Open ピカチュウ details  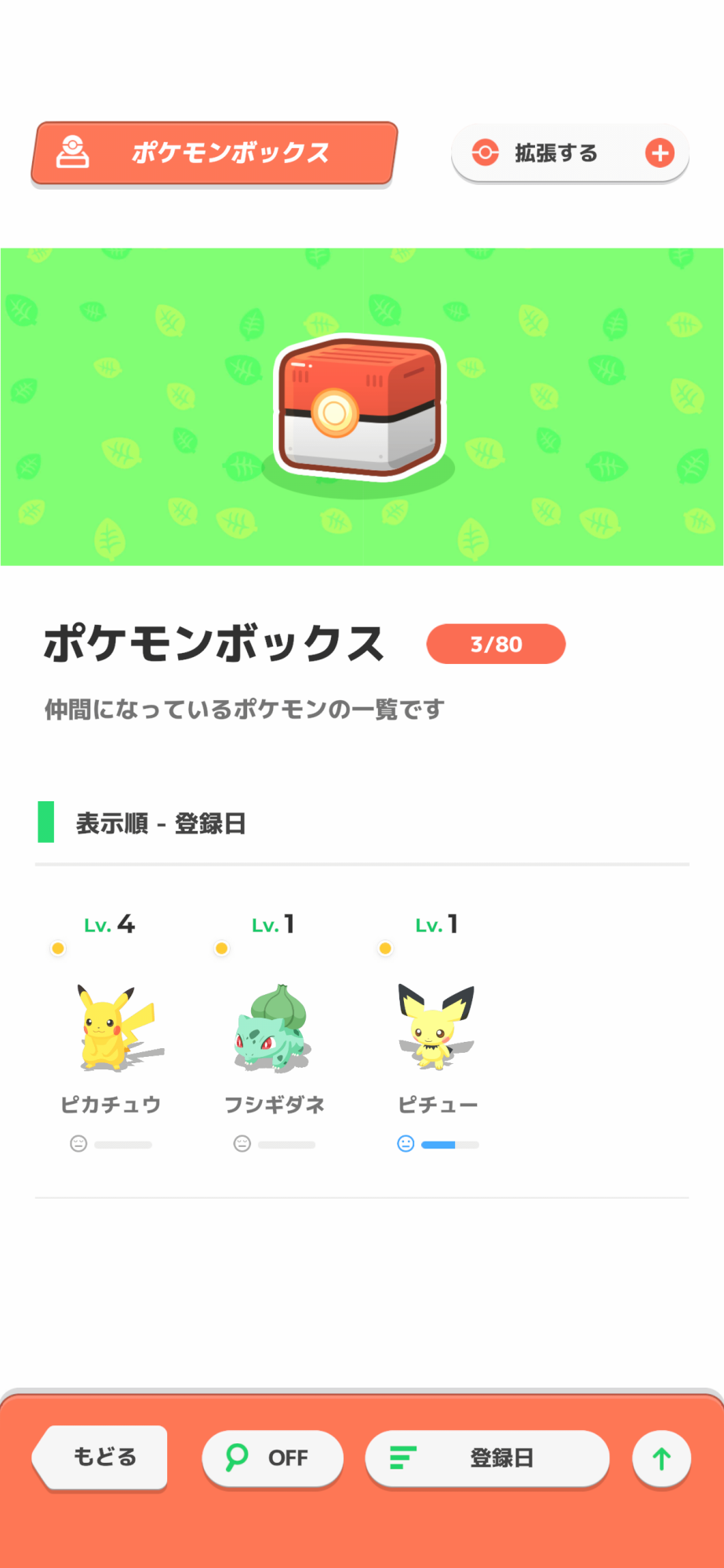coord(111,1029)
